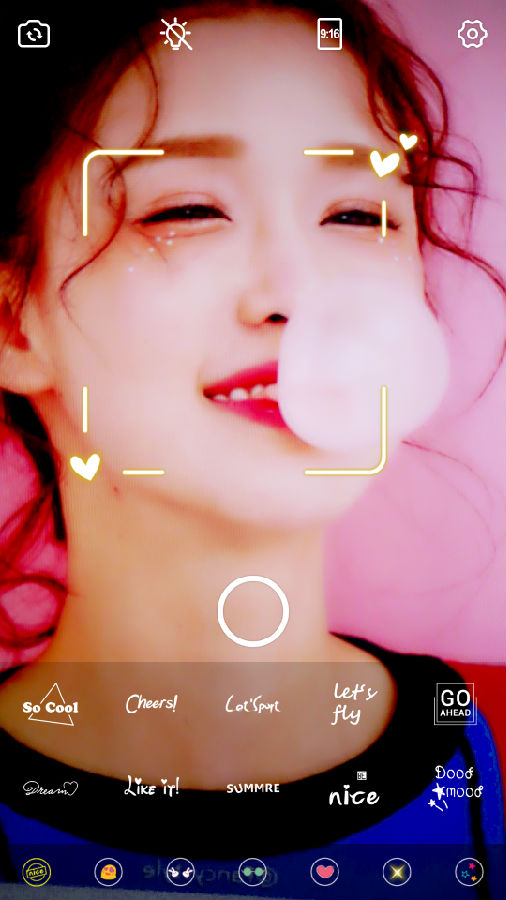Switch between front and rear camera
The image size is (506, 900).
pos(34,34)
